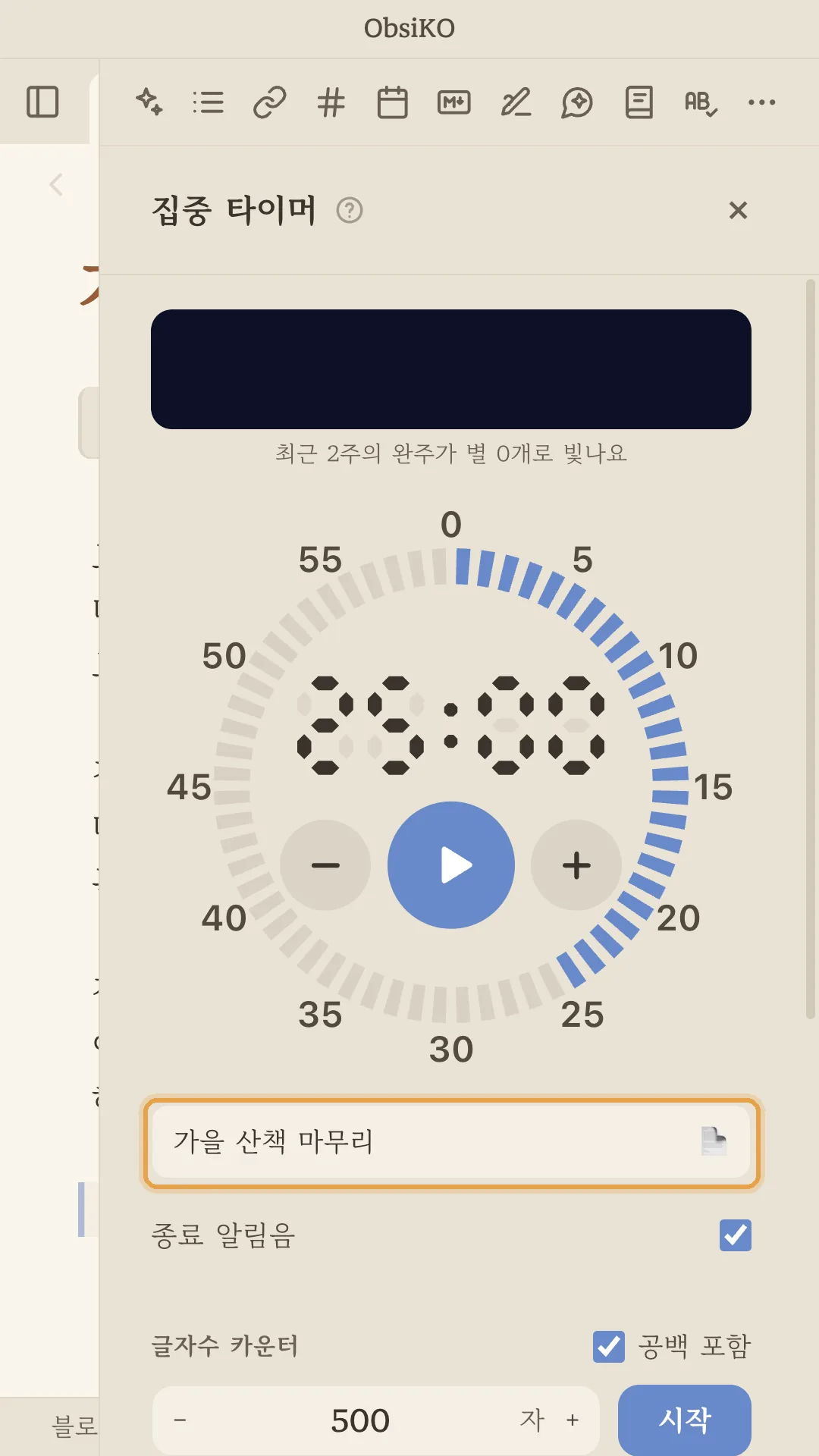Open the calendar icon
The height and width of the screenshot is (1456, 819).
[393, 102]
